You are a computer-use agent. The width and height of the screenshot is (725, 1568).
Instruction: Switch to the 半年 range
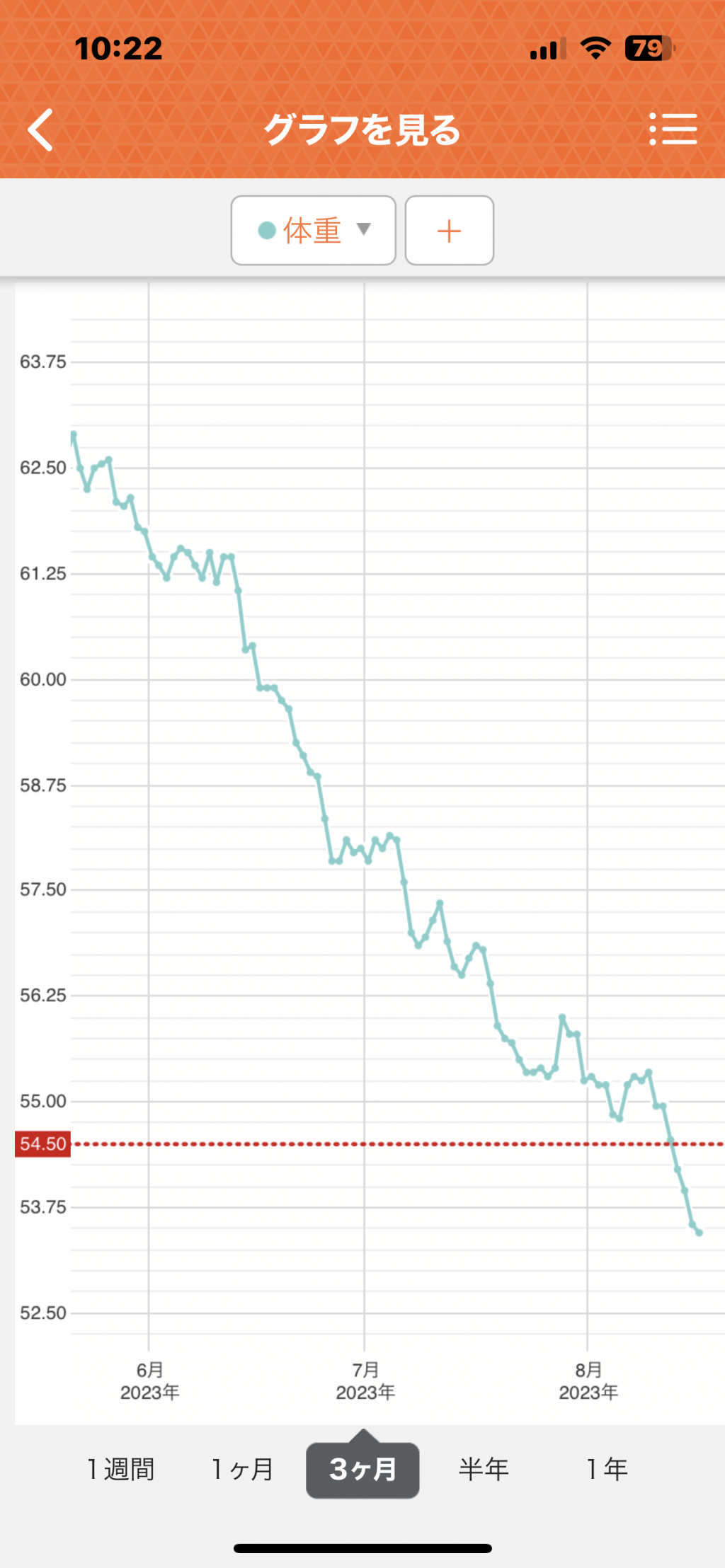coord(484,1470)
